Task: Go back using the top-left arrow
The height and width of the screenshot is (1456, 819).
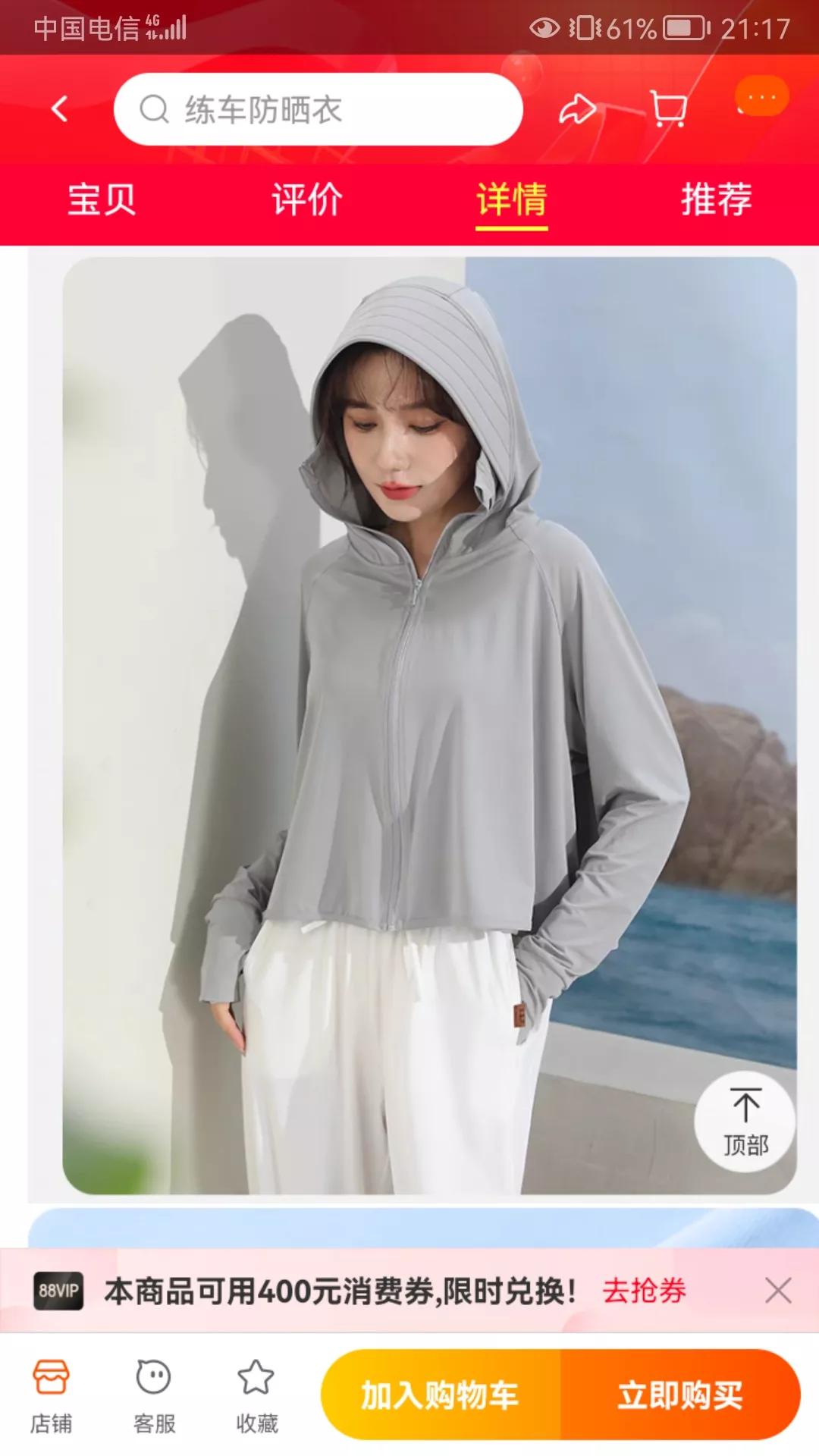Action: coord(59,109)
